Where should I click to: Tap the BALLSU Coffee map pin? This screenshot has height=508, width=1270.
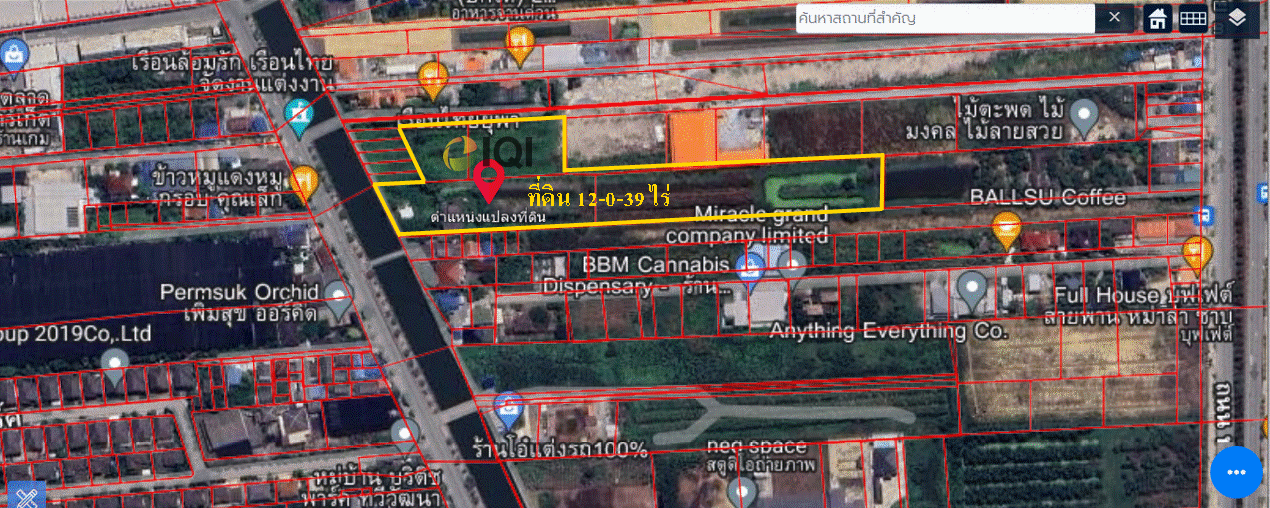1007,230
